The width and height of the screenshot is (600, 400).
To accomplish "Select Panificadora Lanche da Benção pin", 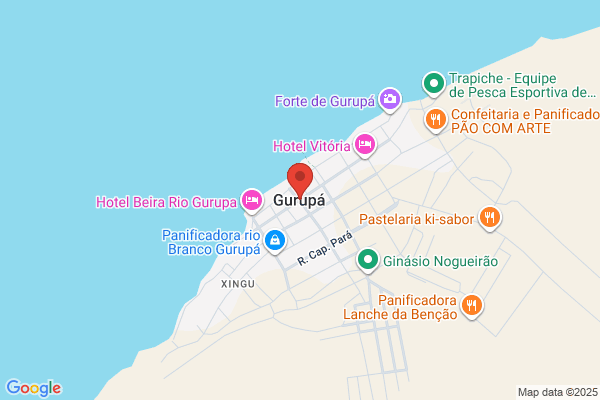I will [x=472, y=307].
